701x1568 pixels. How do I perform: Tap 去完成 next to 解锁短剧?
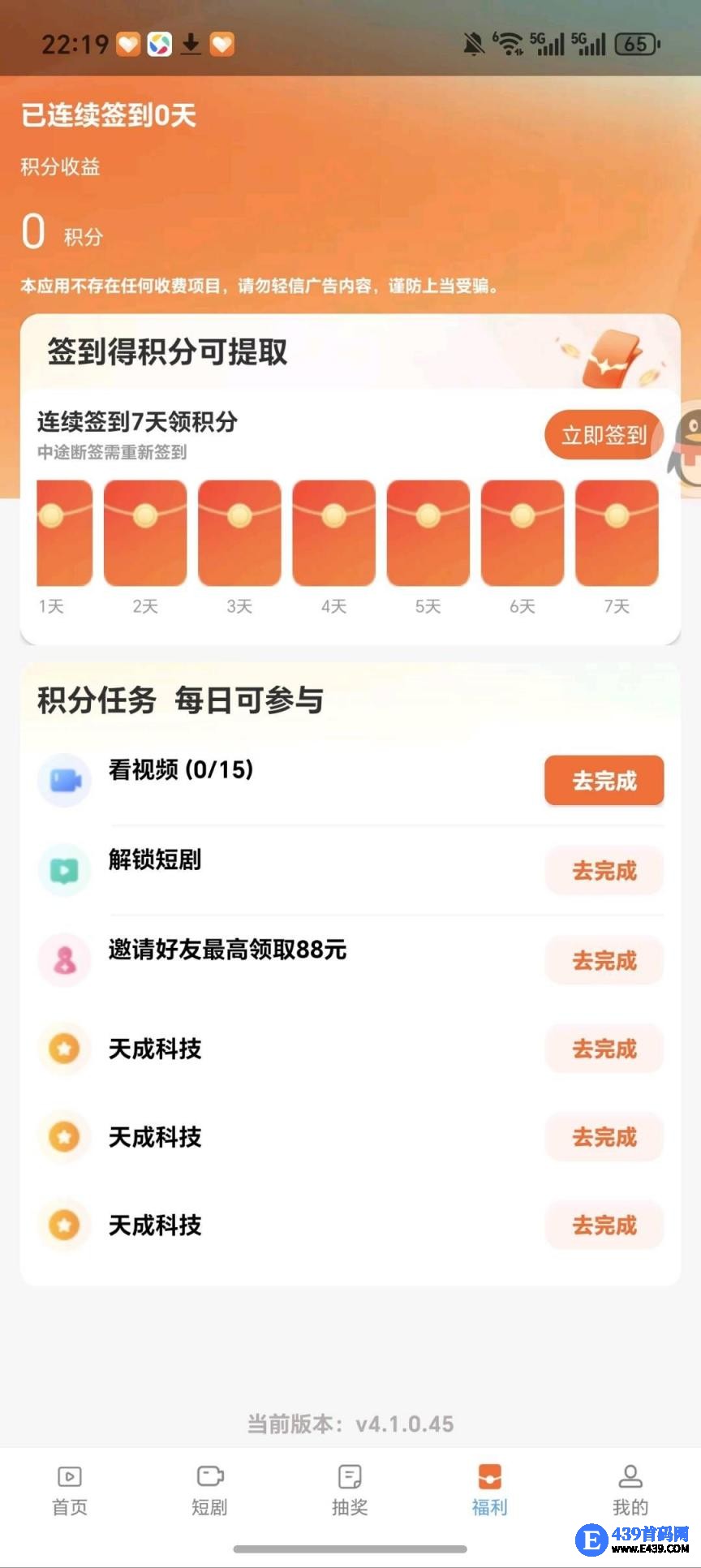(x=604, y=871)
